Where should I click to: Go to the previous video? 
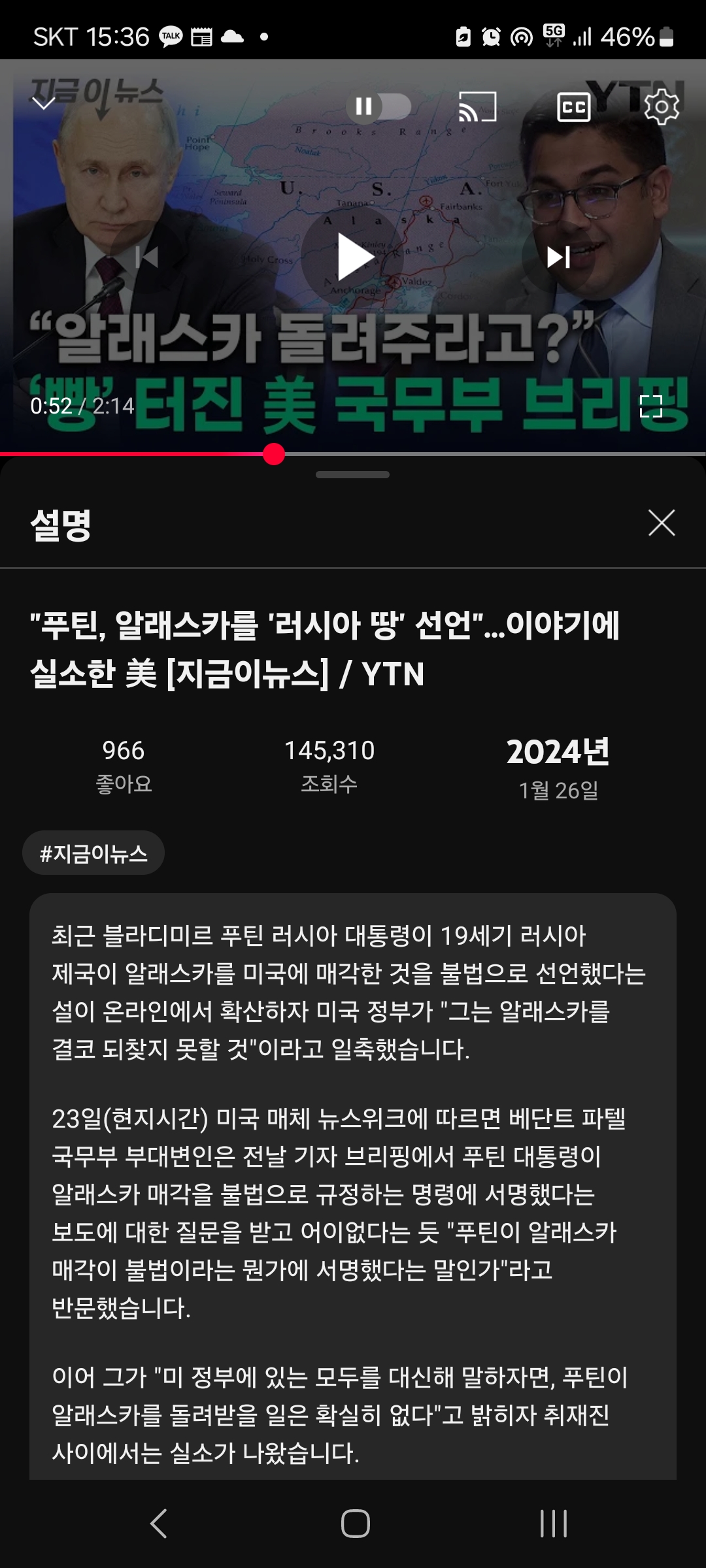pyautogui.click(x=147, y=257)
